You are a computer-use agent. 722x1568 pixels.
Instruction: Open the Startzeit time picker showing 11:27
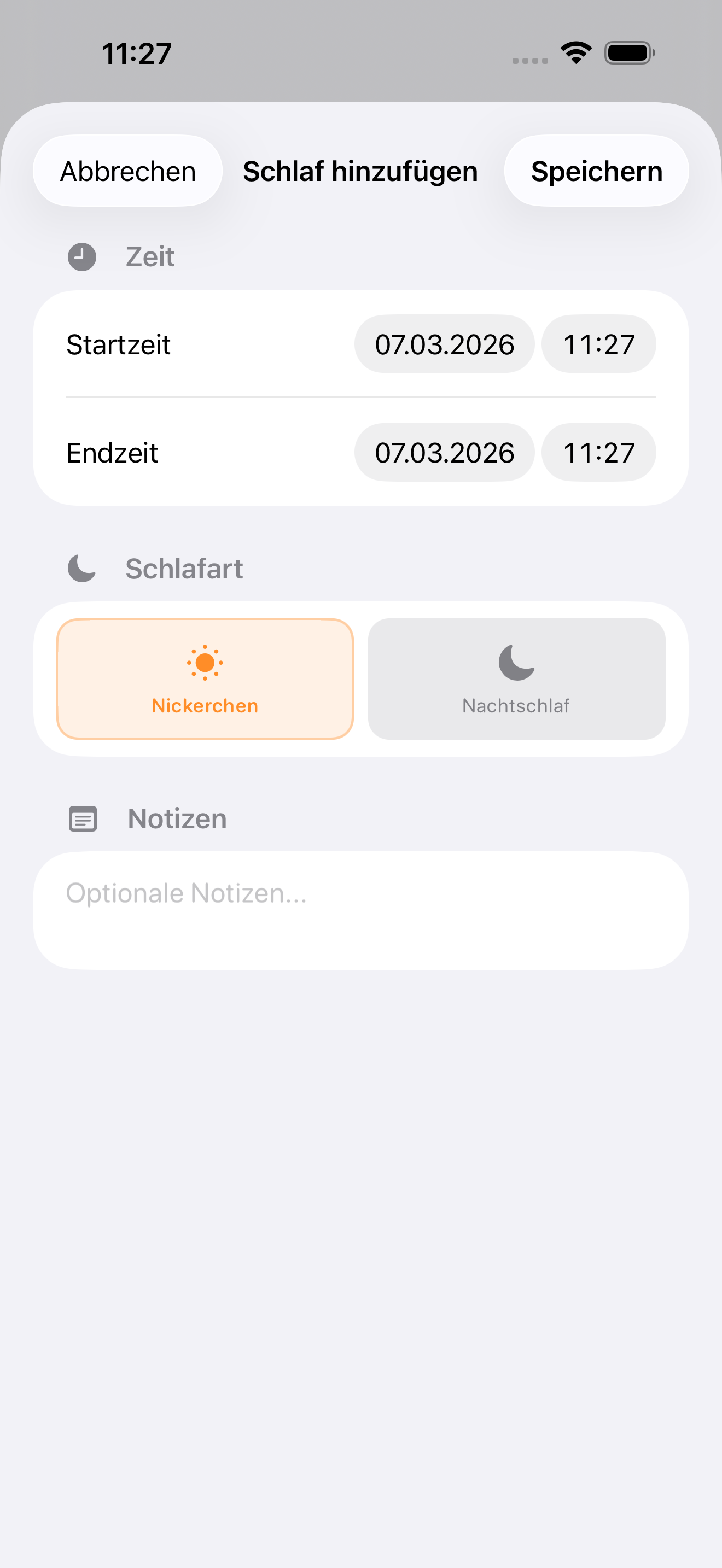pos(598,344)
